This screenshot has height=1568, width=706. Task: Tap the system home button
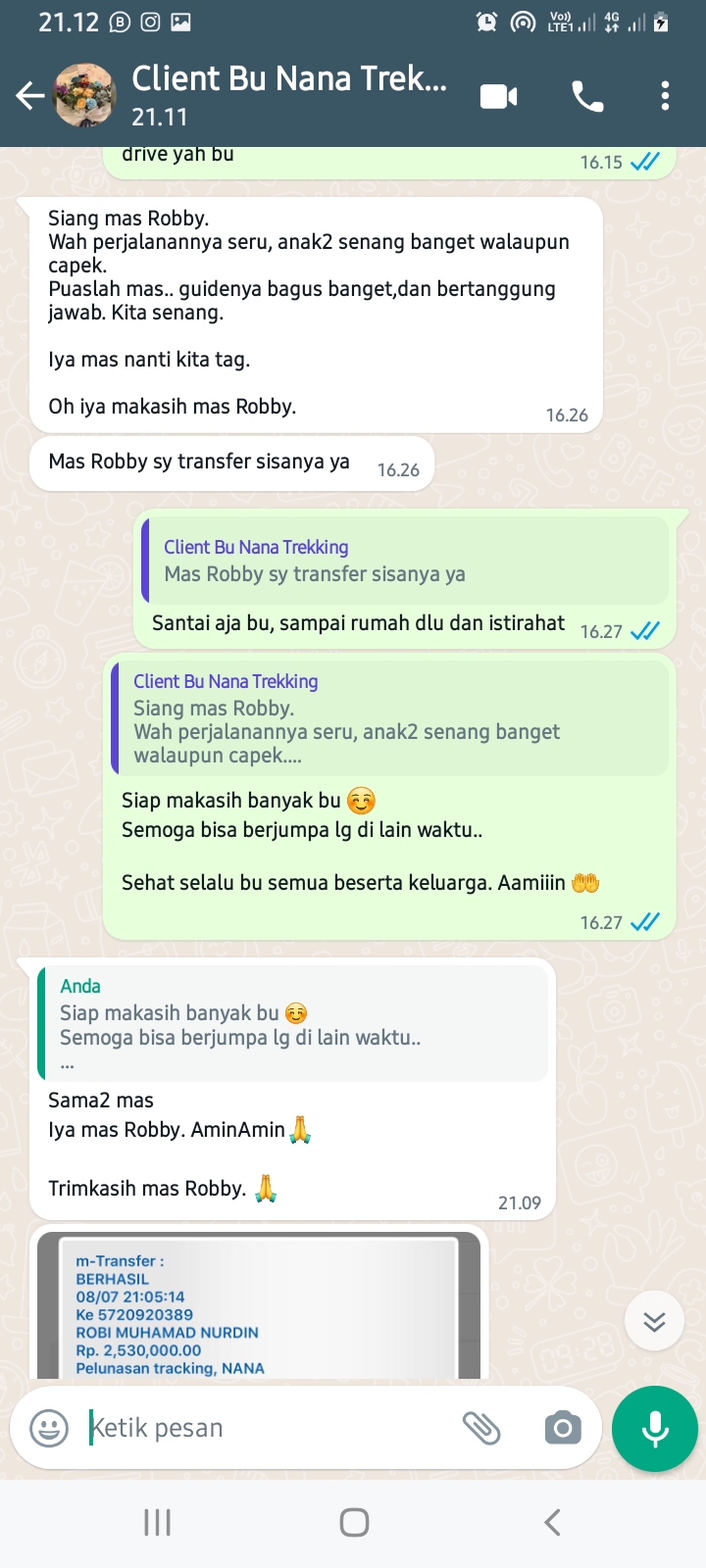(354, 1522)
